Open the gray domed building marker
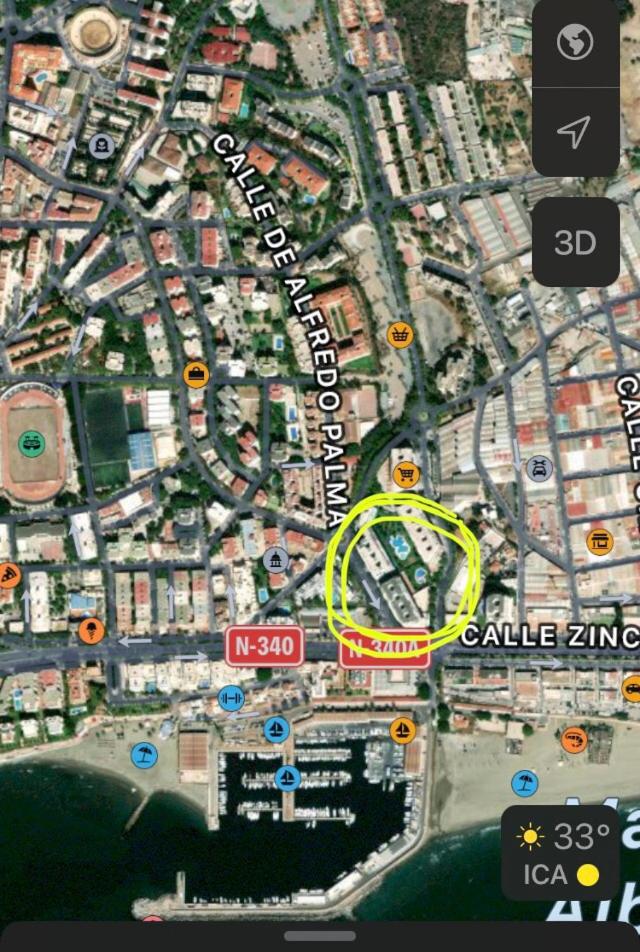Image resolution: width=640 pixels, height=952 pixels. (275, 560)
